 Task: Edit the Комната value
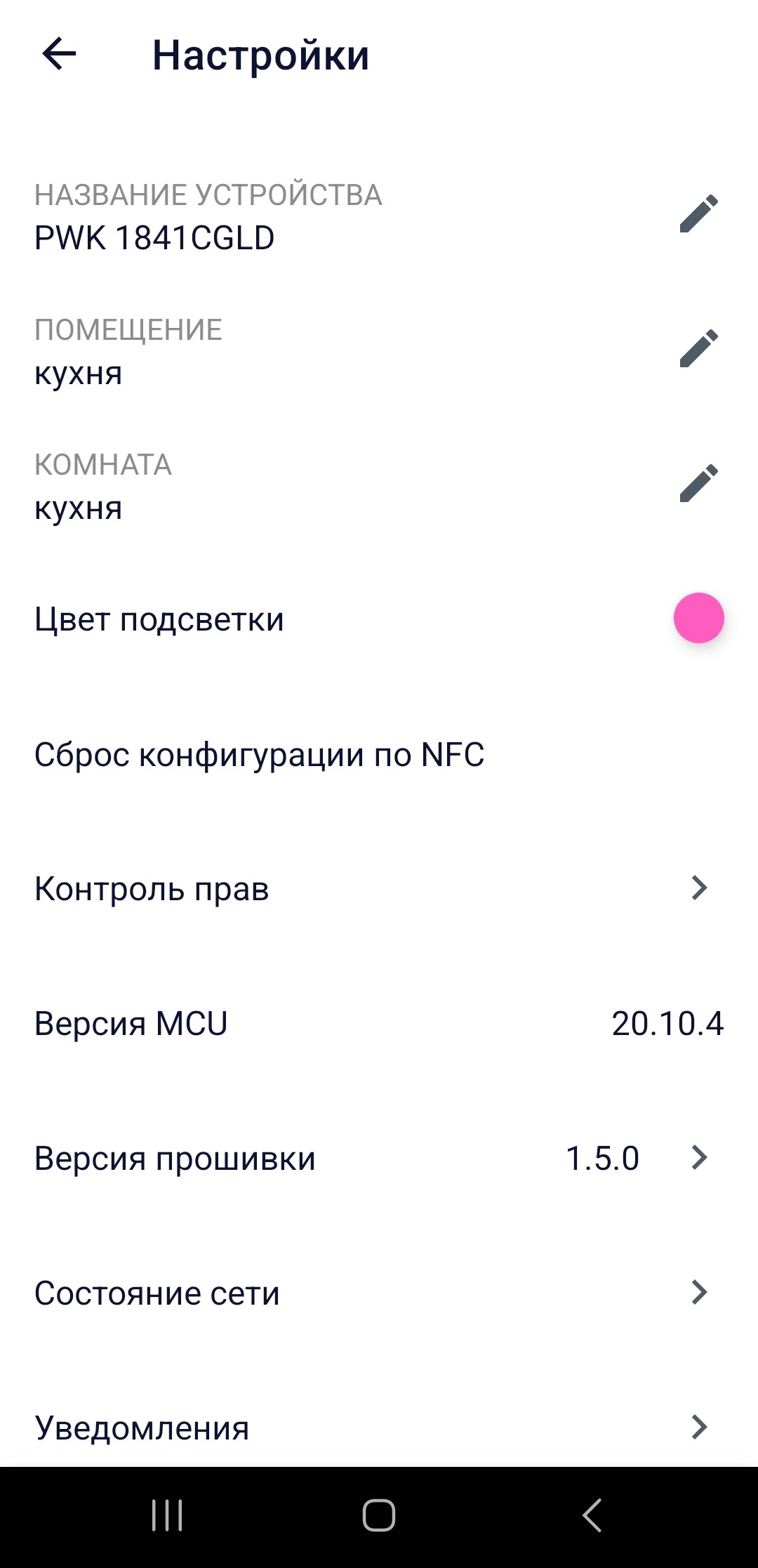click(x=698, y=483)
